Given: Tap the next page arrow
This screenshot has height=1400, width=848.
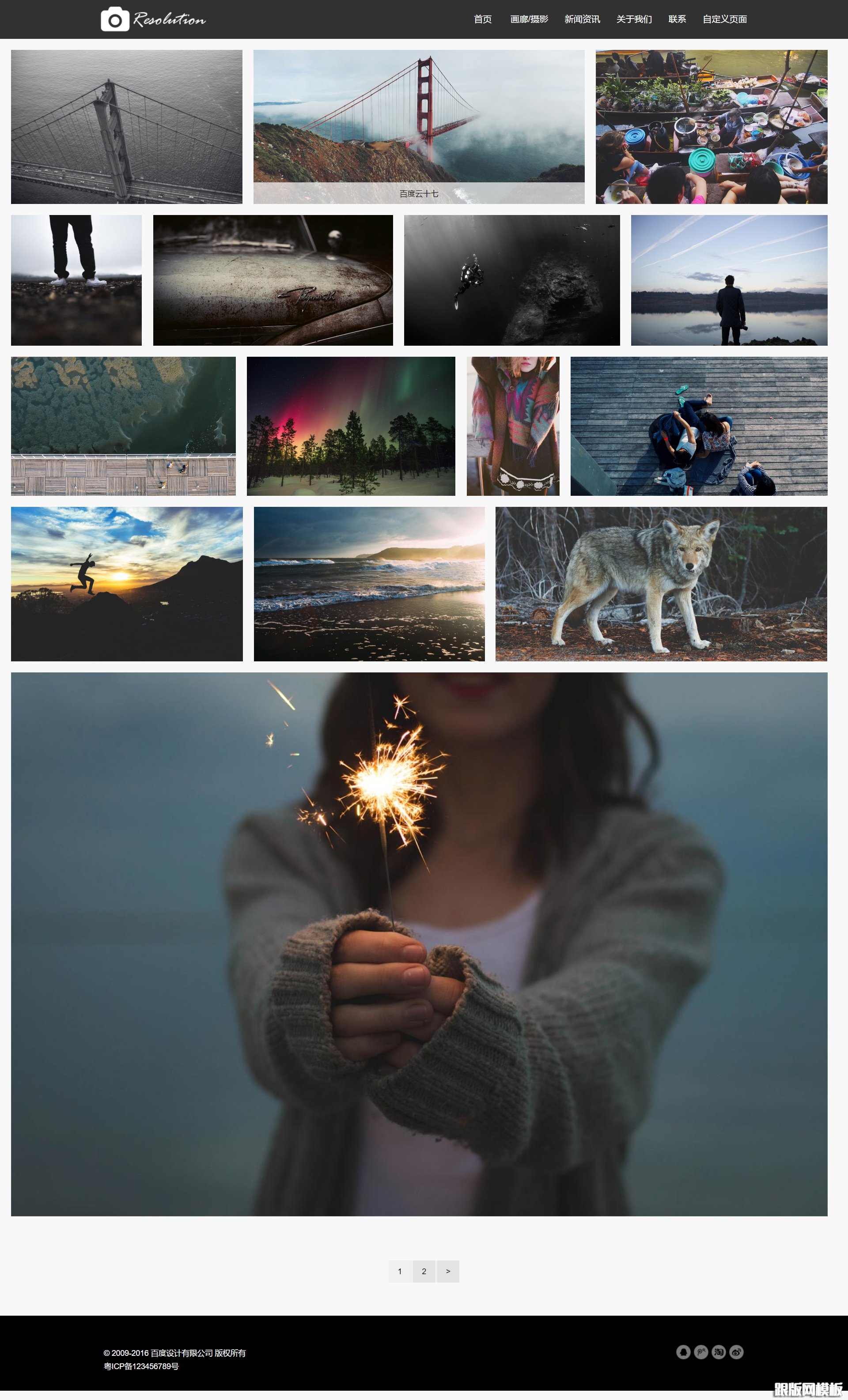Looking at the screenshot, I should pos(448,1271).
